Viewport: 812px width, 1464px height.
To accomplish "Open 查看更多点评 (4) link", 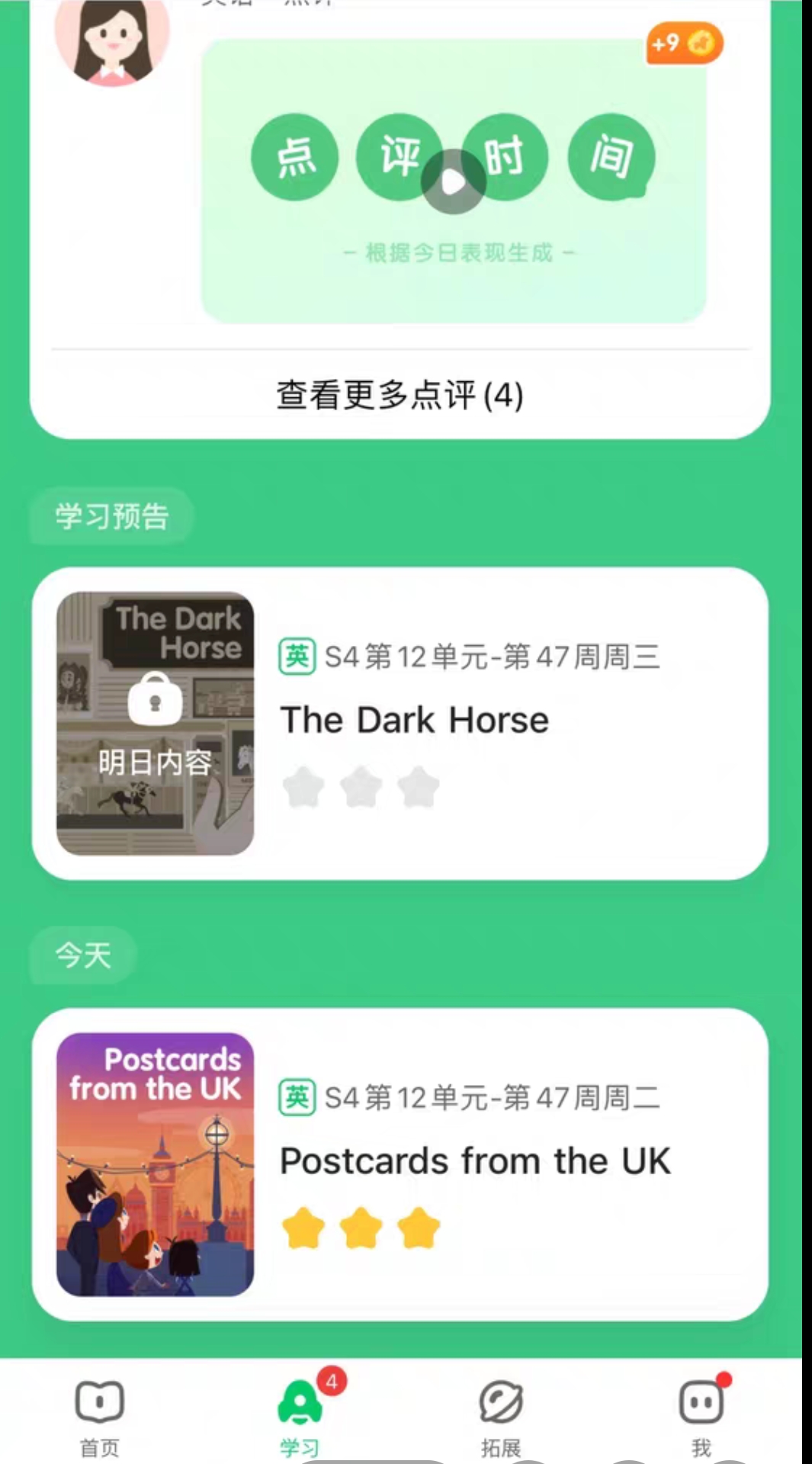I will pyautogui.click(x=400, y=395).
